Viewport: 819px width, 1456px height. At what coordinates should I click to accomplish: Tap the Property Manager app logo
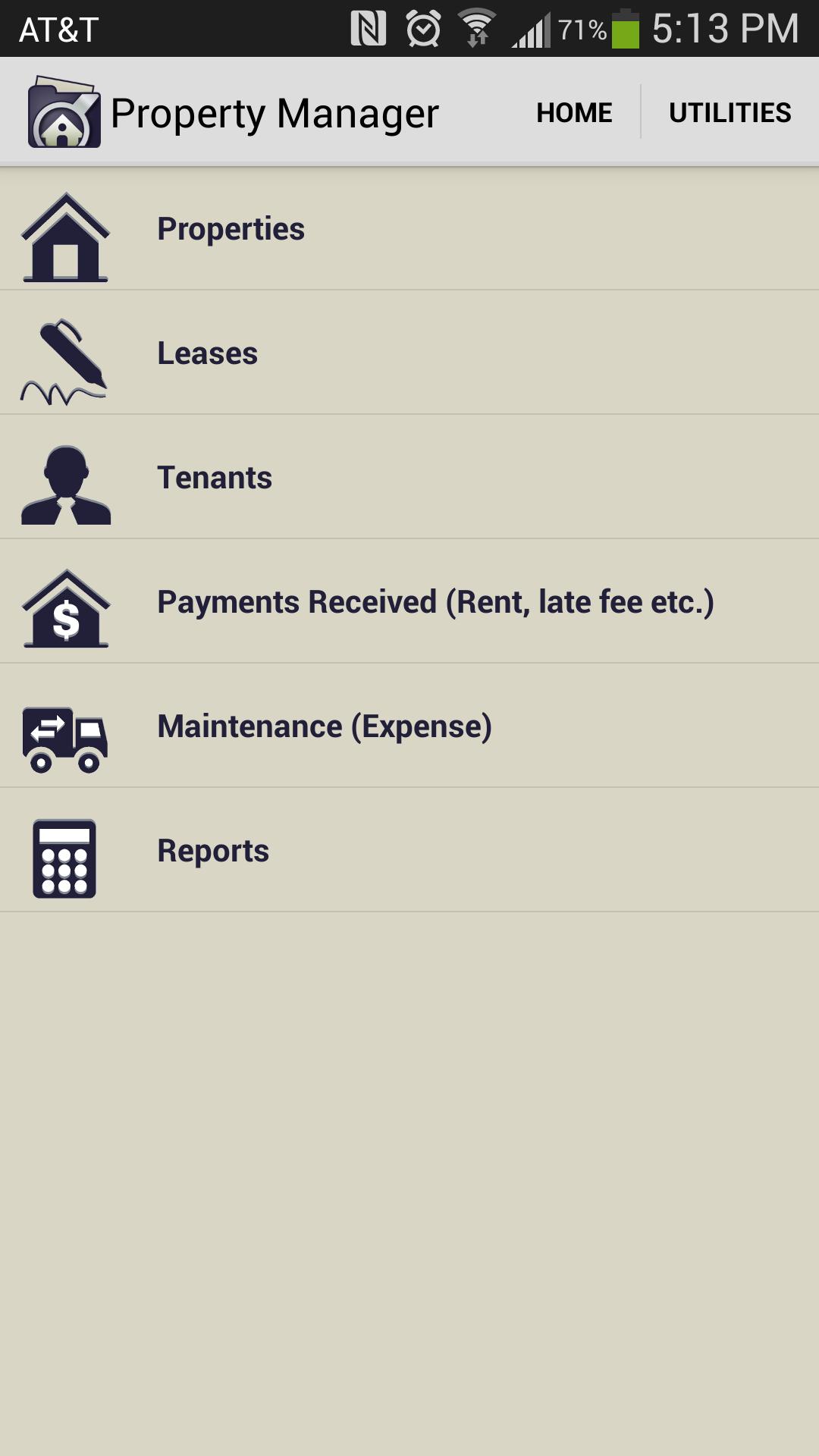point(64,112)
